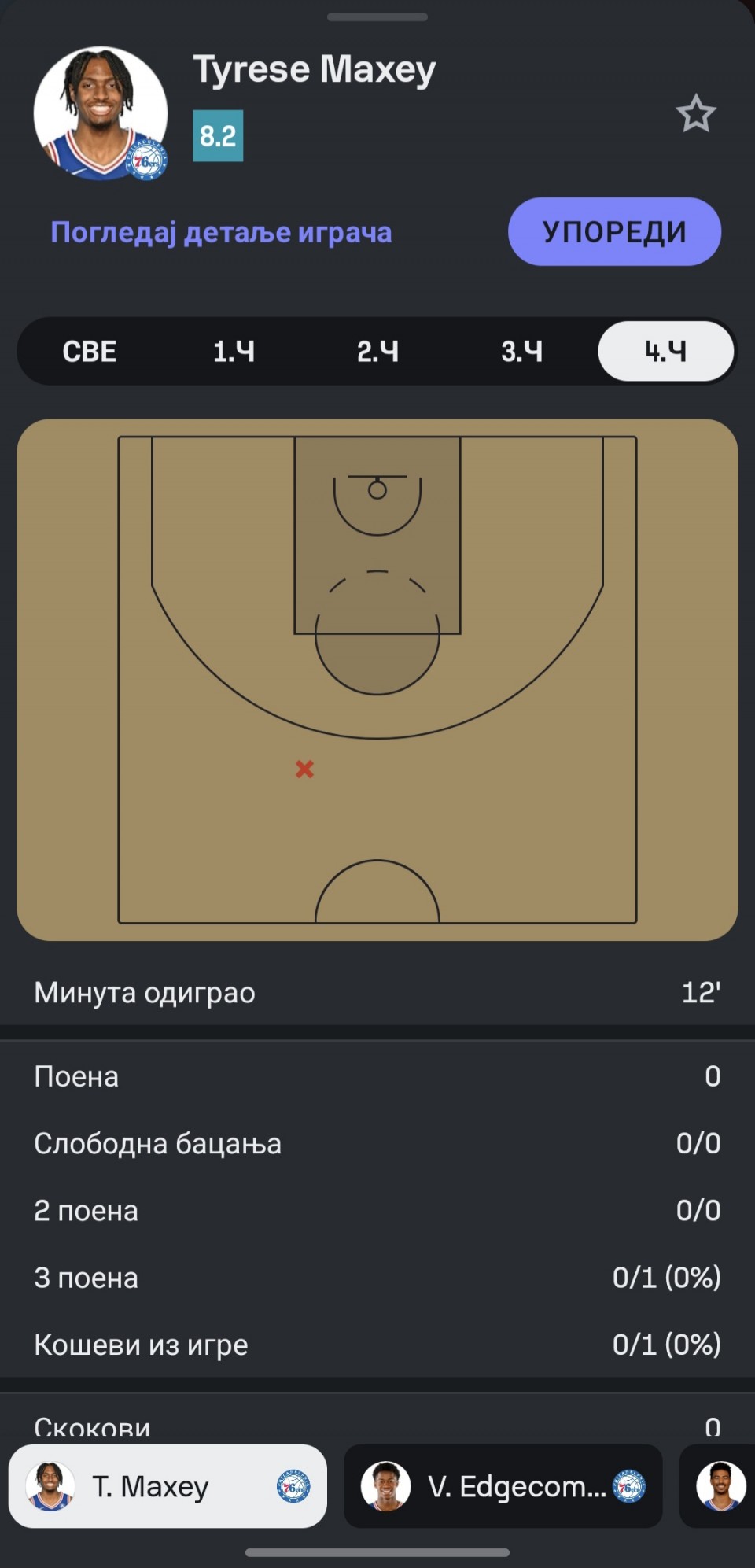
Task: Tap the missed shot marker on the court
Action: (x=304, y=769)
